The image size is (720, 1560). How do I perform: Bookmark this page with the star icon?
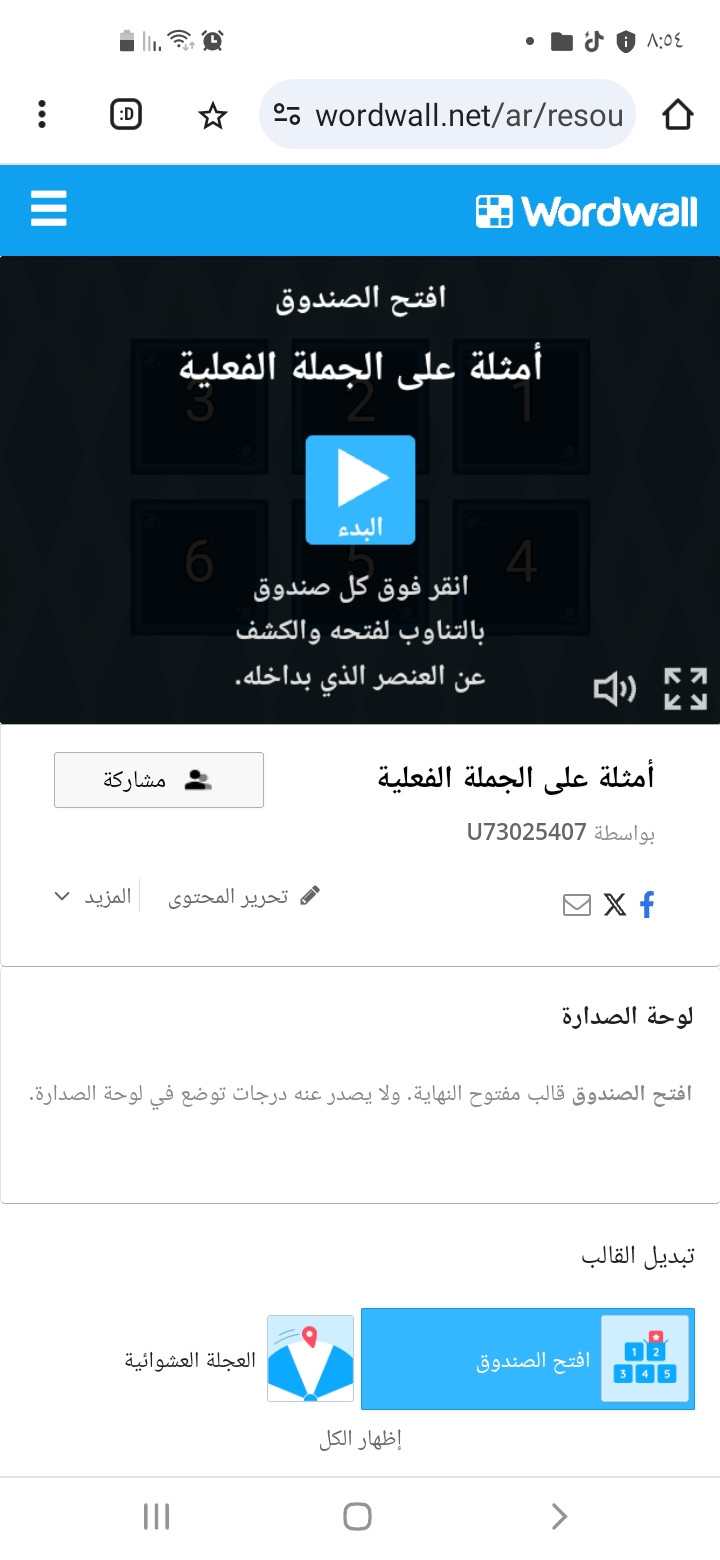coord(212,116)
